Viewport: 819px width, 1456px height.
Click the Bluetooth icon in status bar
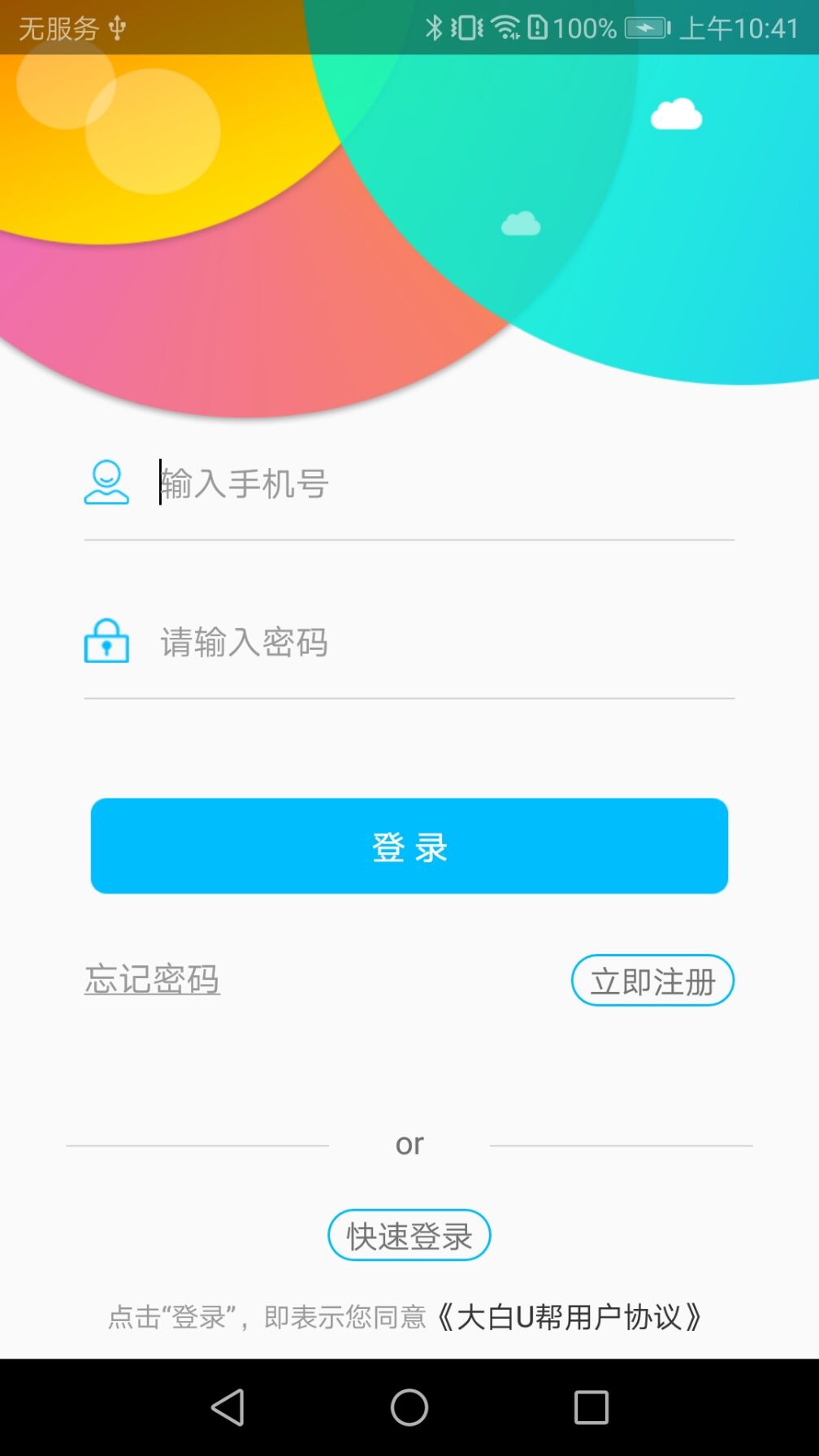(x=436, y=27)
